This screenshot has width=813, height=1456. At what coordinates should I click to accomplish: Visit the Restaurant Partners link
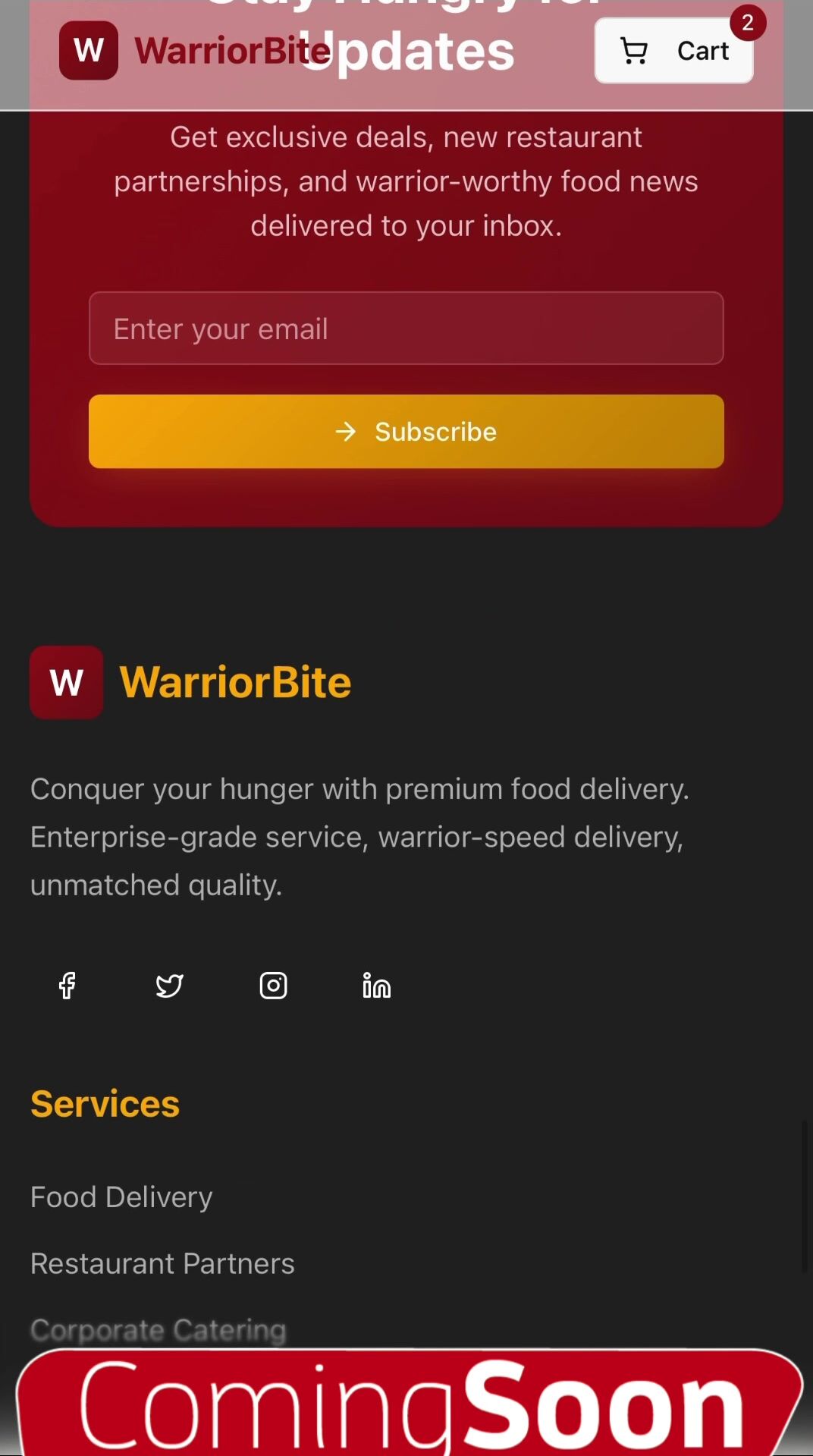click(x=162, y=1264)
